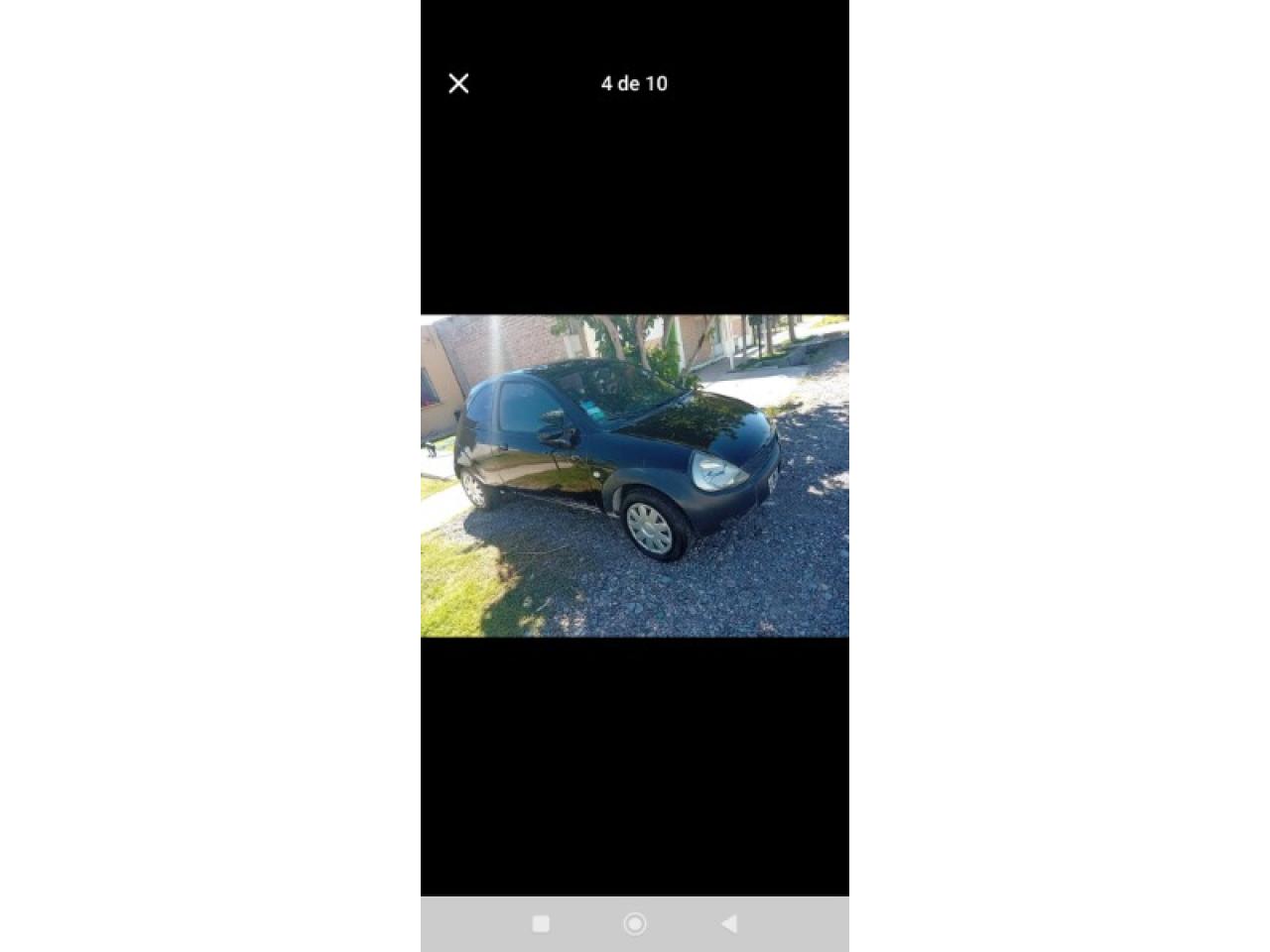Open recent apps

pos(541,924)
